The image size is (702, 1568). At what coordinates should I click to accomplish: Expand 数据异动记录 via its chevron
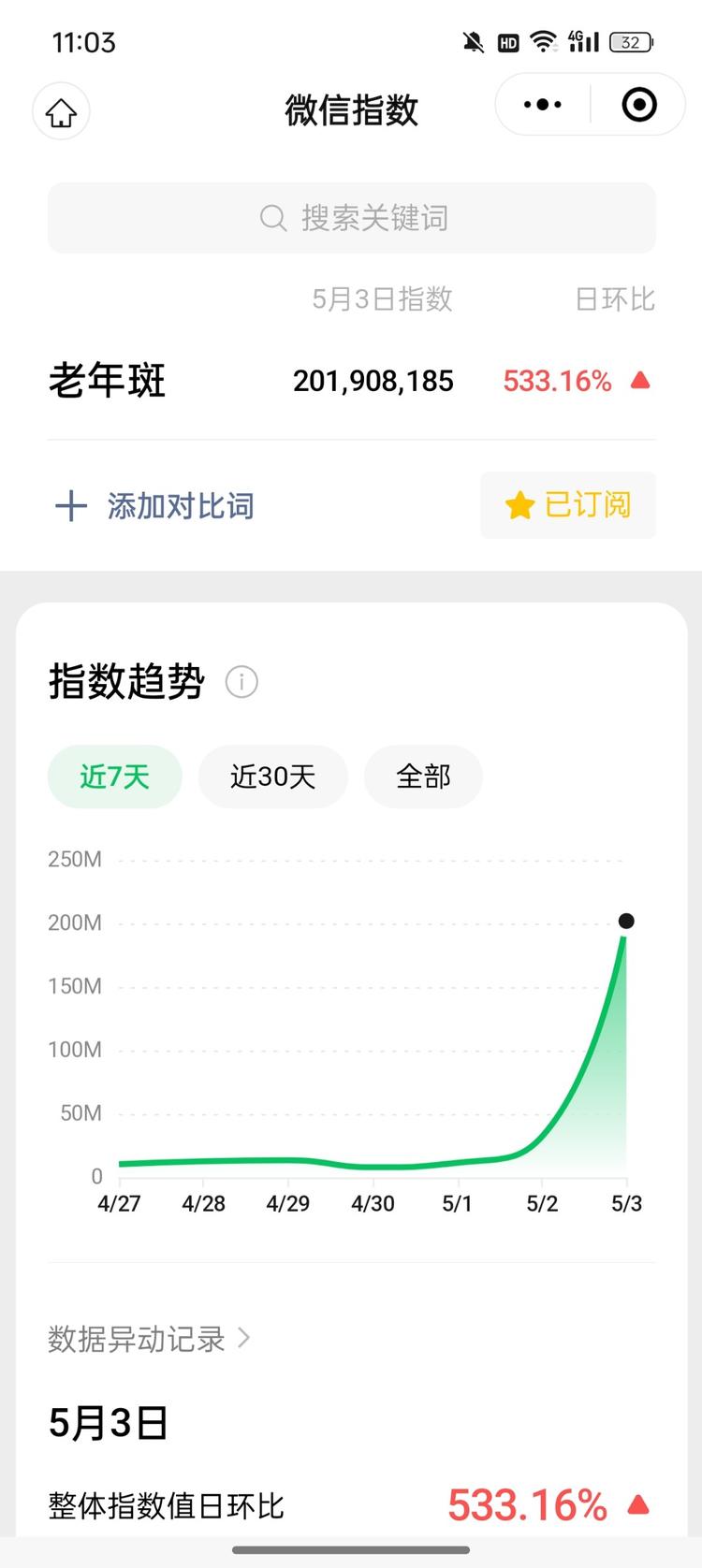click(245, 1338)
